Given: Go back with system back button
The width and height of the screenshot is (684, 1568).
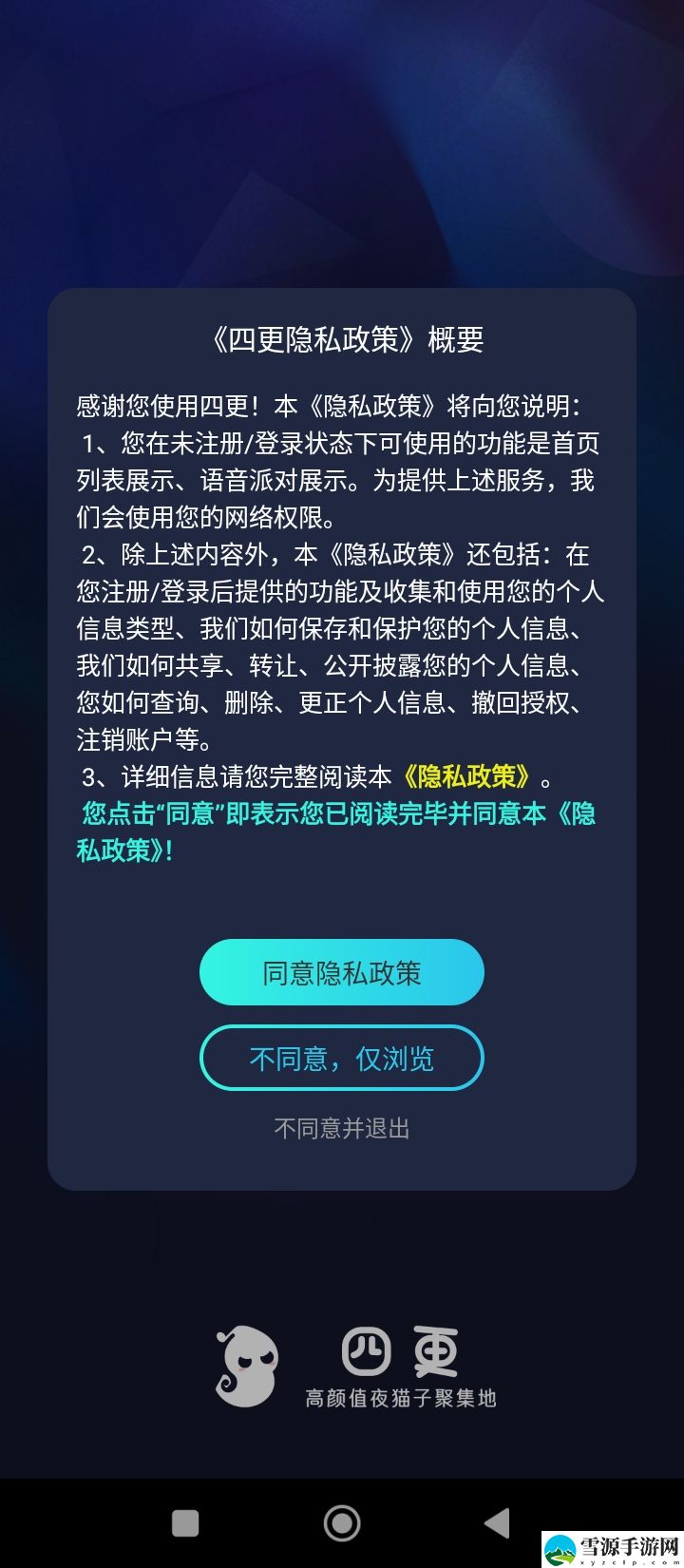Looking at the screenshot, I should click(497, 1523).
